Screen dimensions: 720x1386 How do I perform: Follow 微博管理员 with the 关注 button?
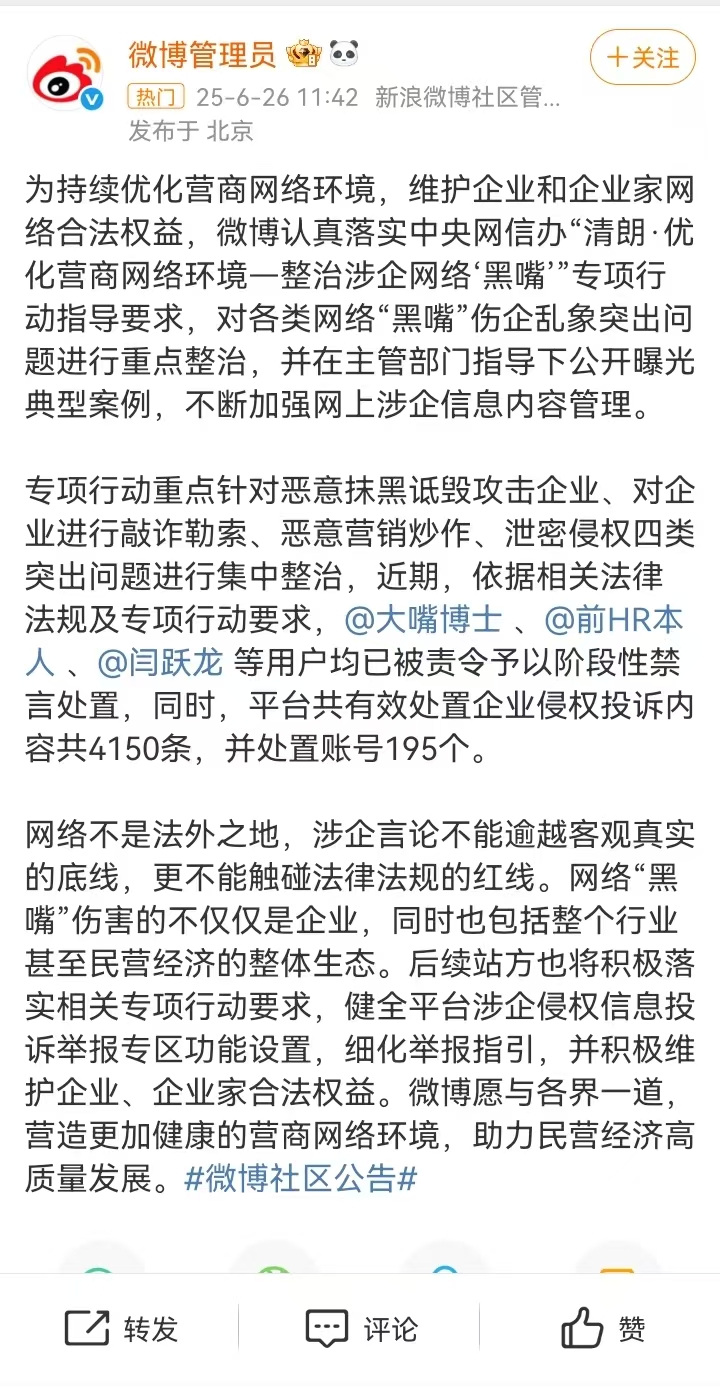(x=642, y=57)
